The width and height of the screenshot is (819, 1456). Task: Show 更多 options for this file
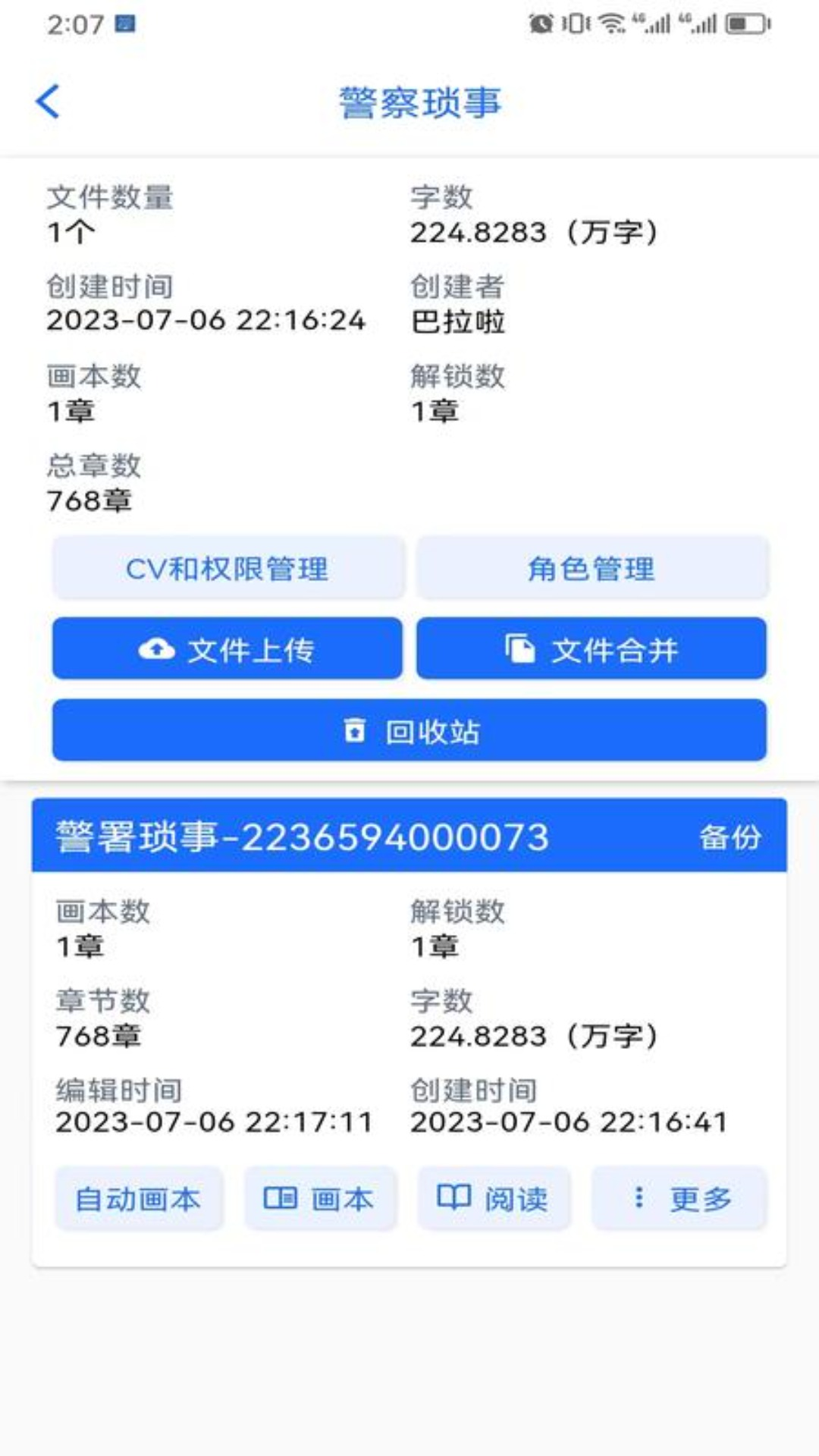point(679,1199)
